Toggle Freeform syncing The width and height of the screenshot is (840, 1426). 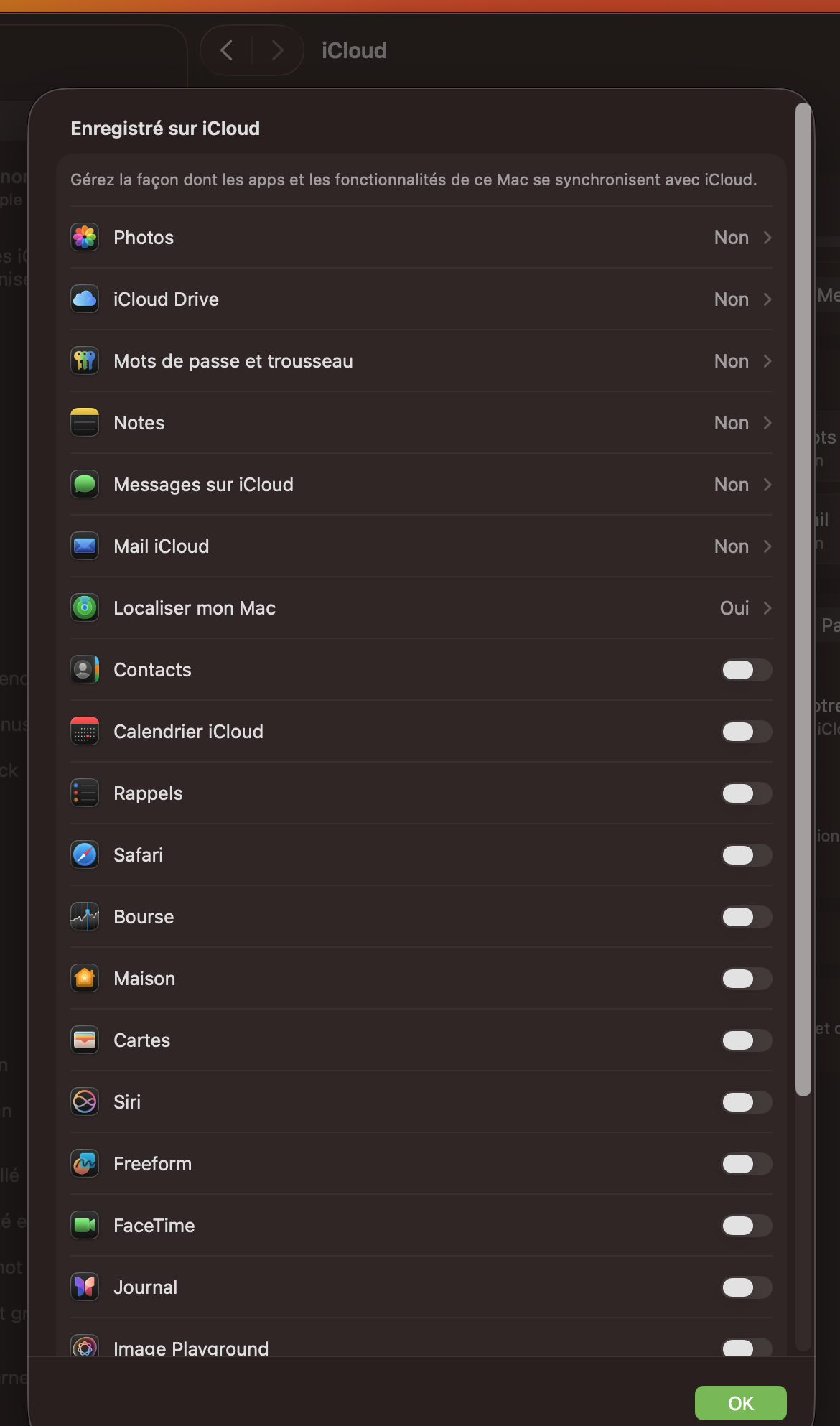[747, 1164]
